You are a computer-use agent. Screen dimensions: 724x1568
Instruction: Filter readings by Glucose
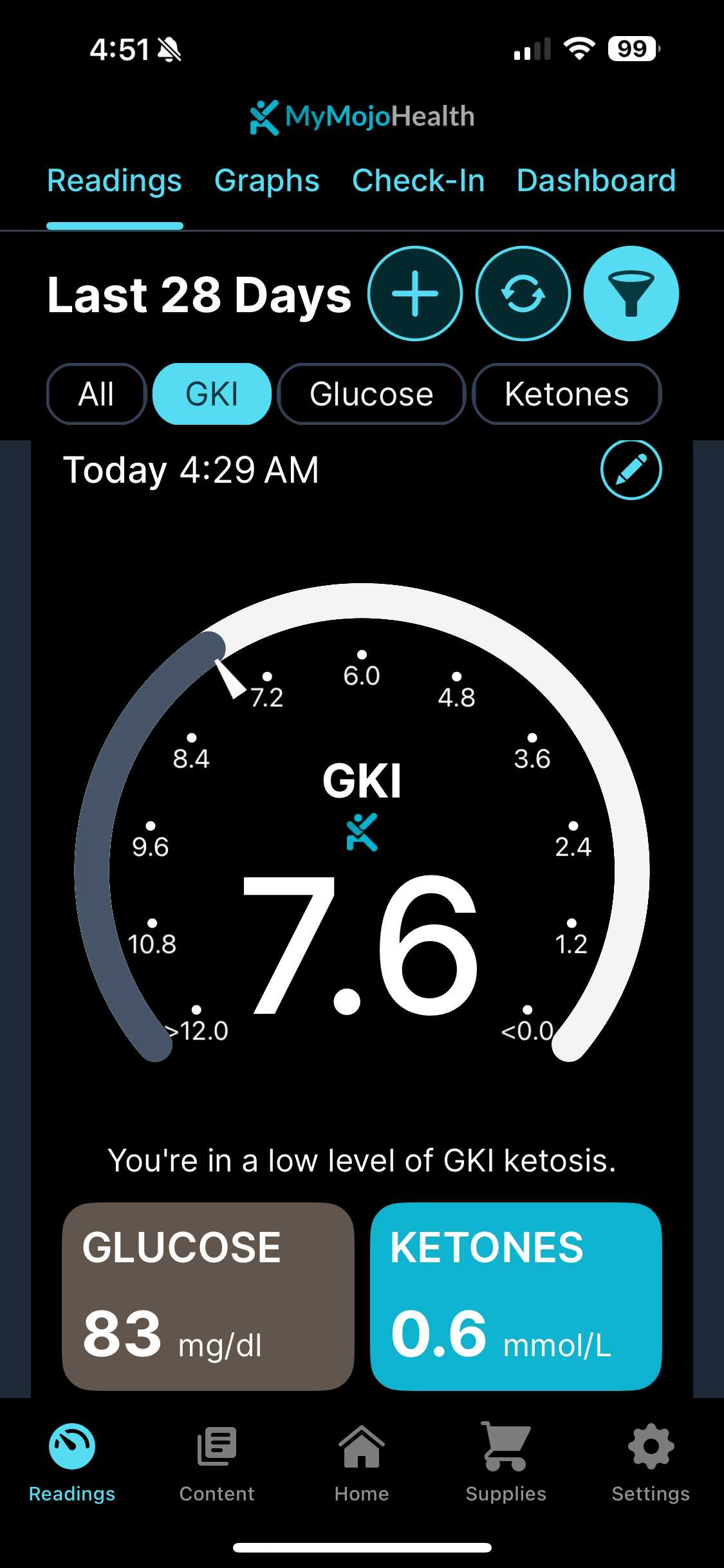371,394
